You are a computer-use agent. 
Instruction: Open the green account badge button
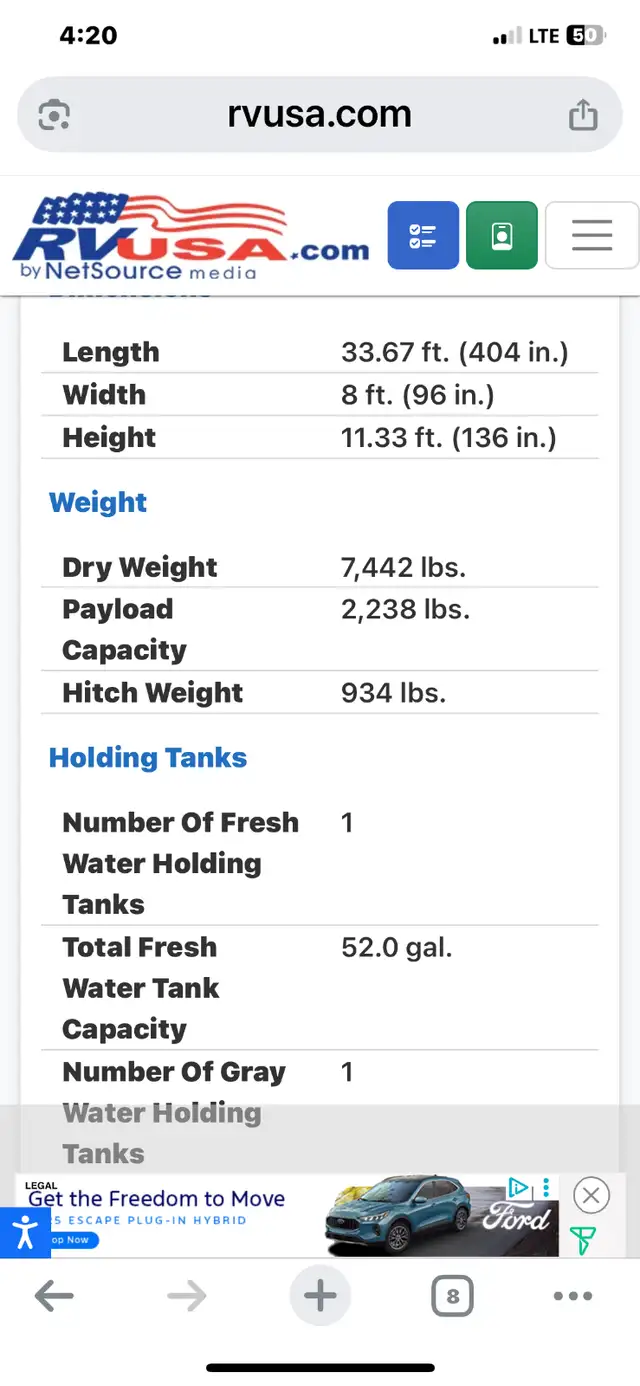pos(502,235)
